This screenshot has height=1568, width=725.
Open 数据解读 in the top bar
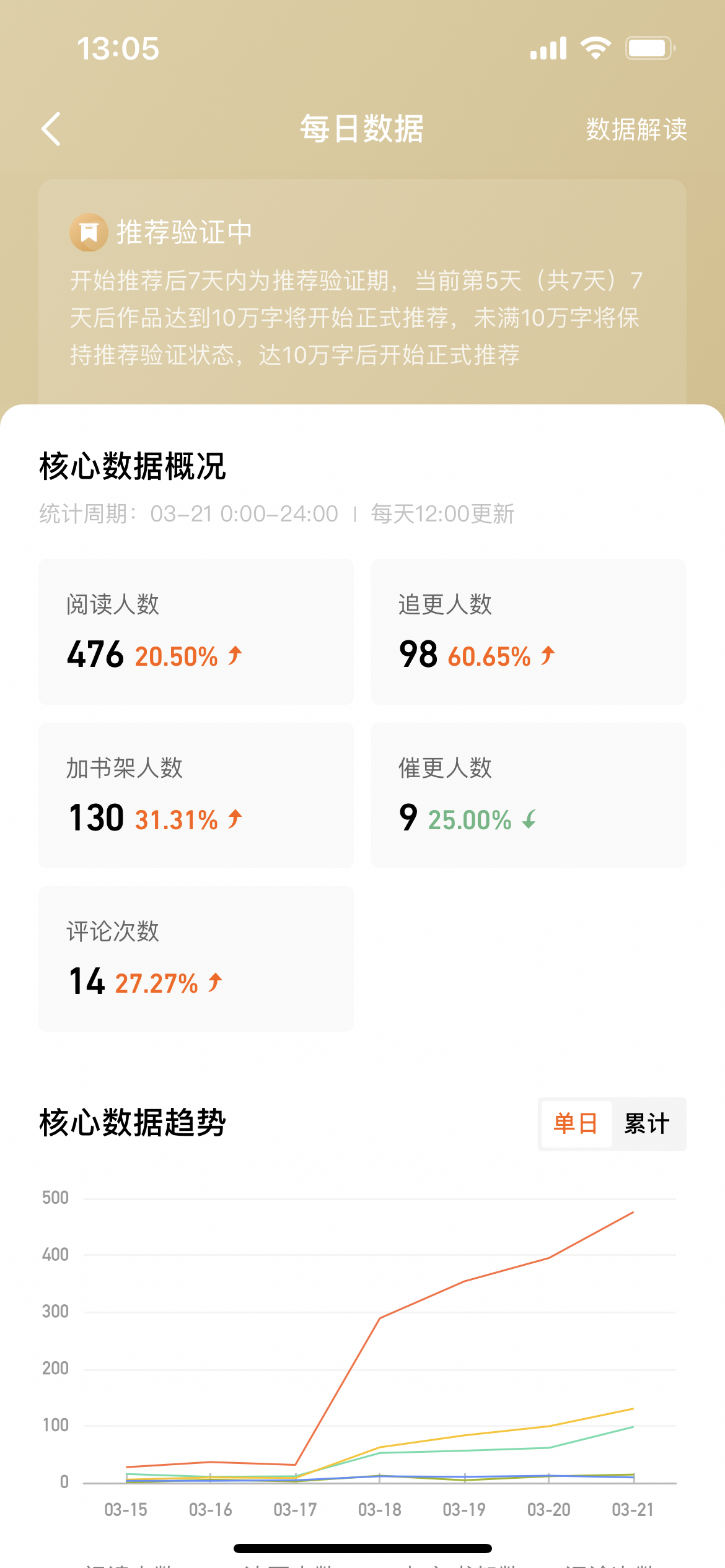point(636,129)
